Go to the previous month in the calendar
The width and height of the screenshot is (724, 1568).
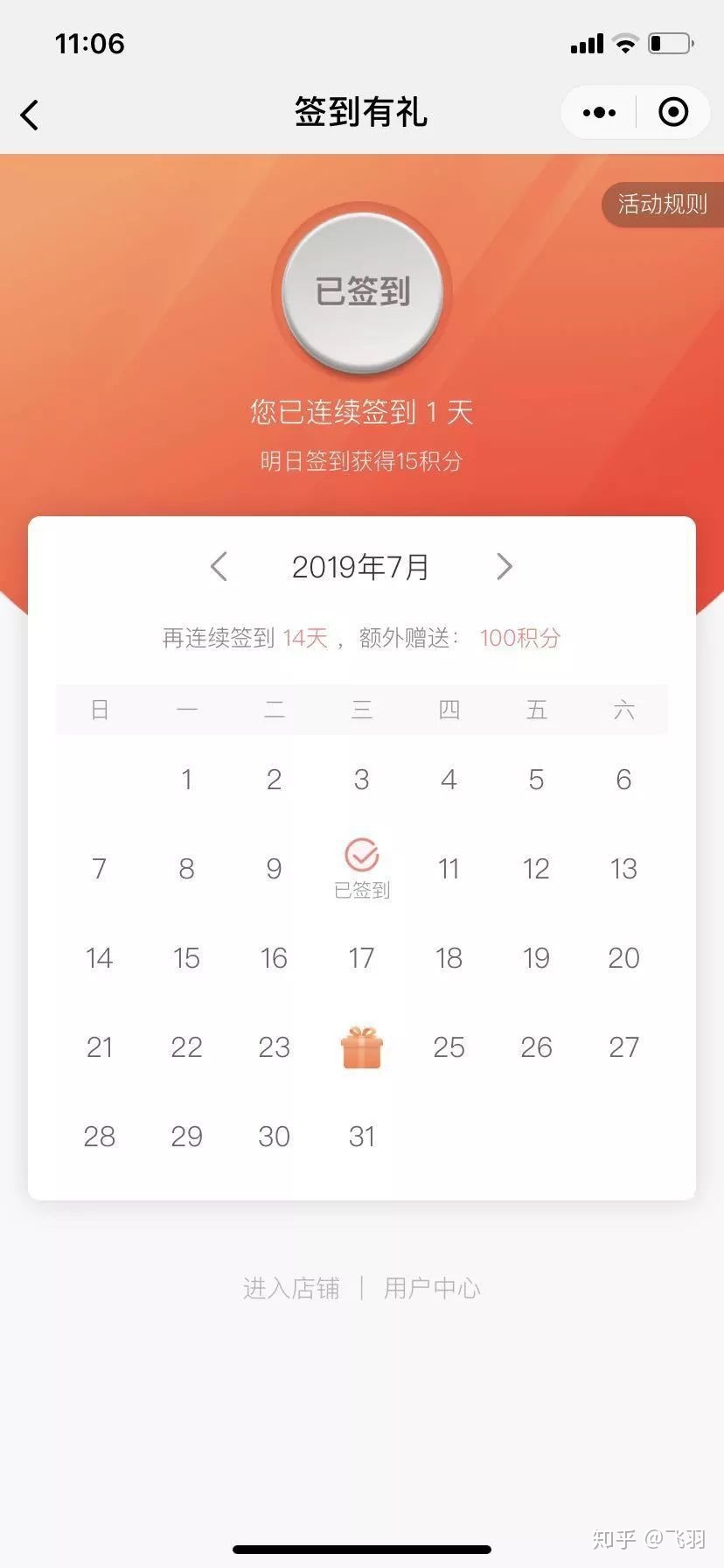click(x=219, y=567)
